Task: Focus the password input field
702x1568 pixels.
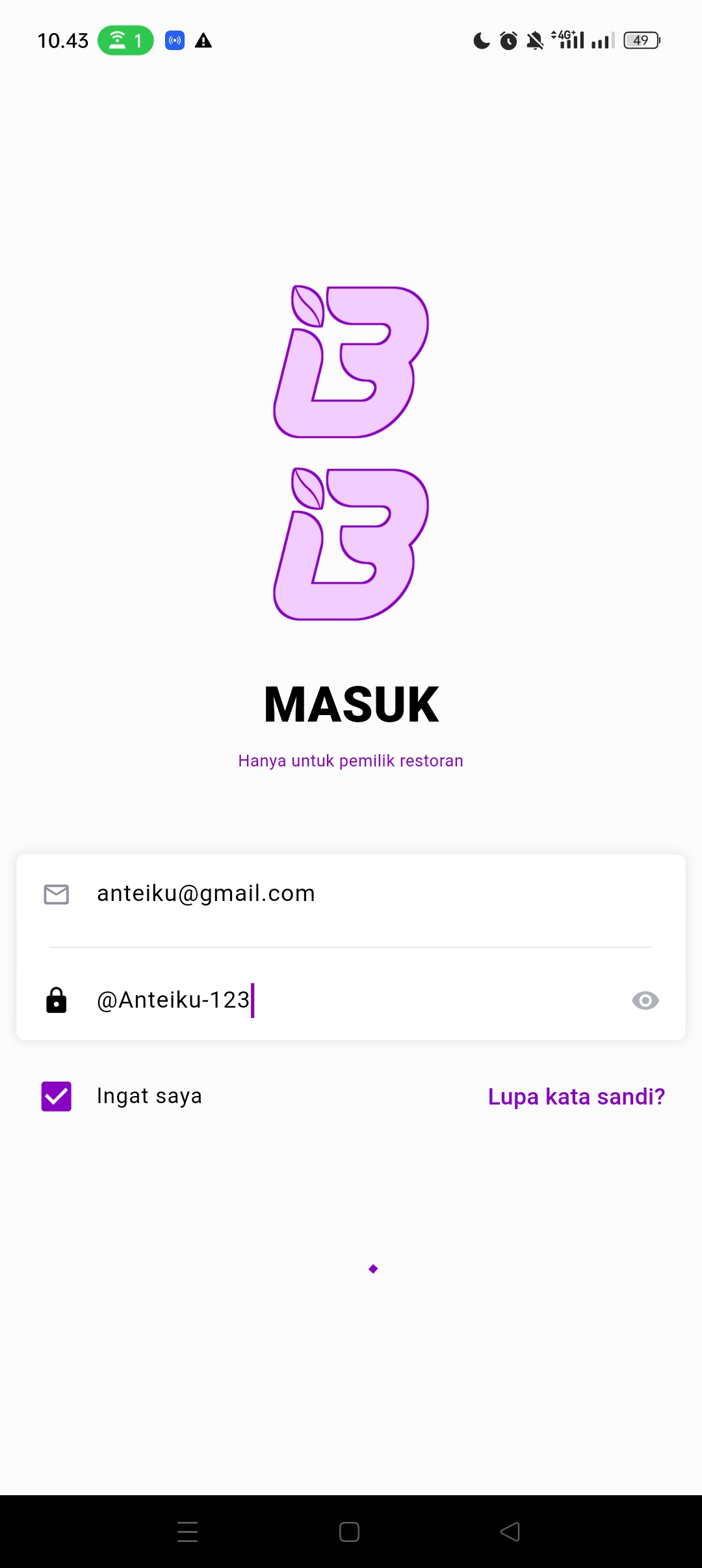Action: (x=351, y=1000)
